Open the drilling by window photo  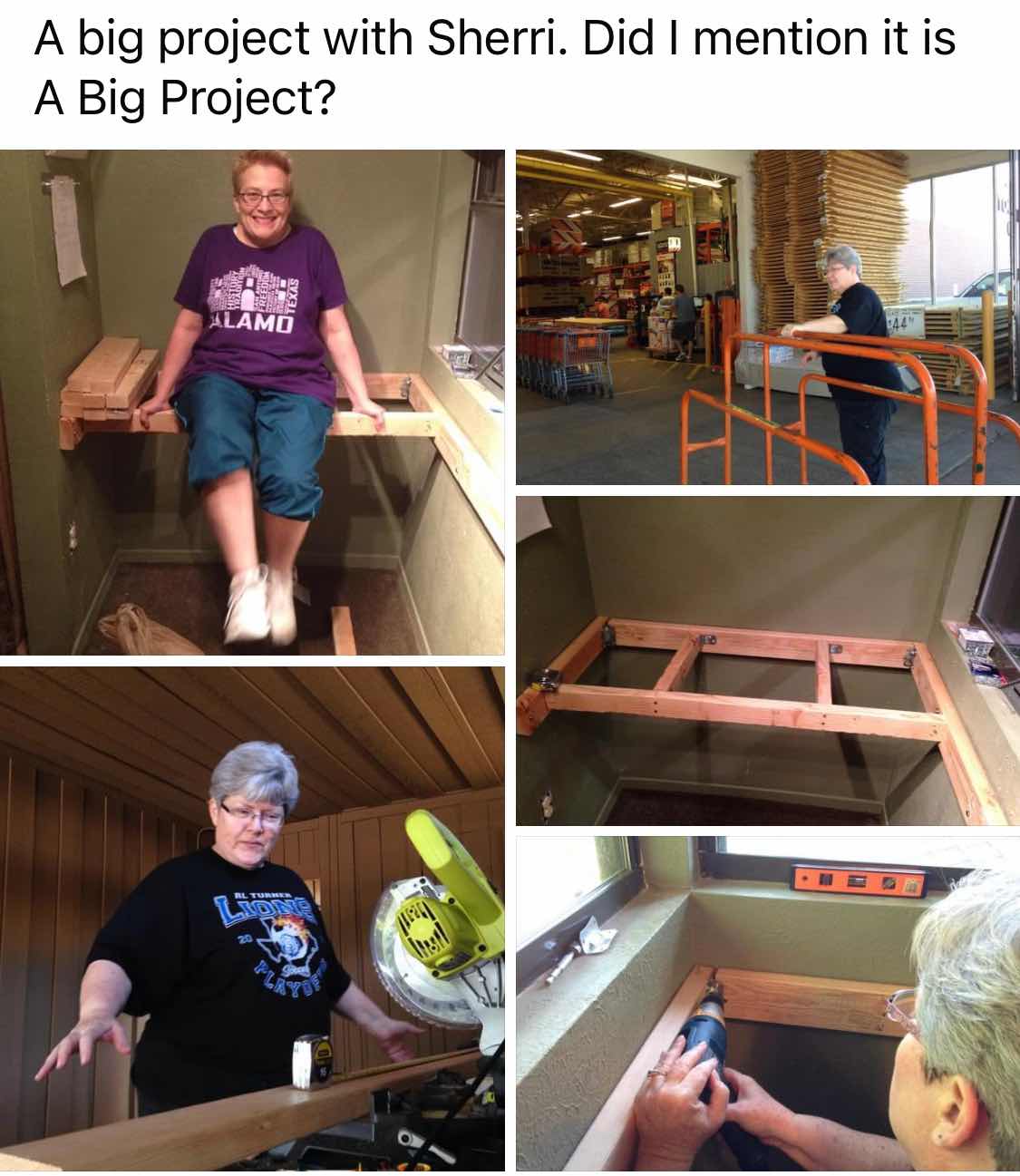coord(767,1003)
